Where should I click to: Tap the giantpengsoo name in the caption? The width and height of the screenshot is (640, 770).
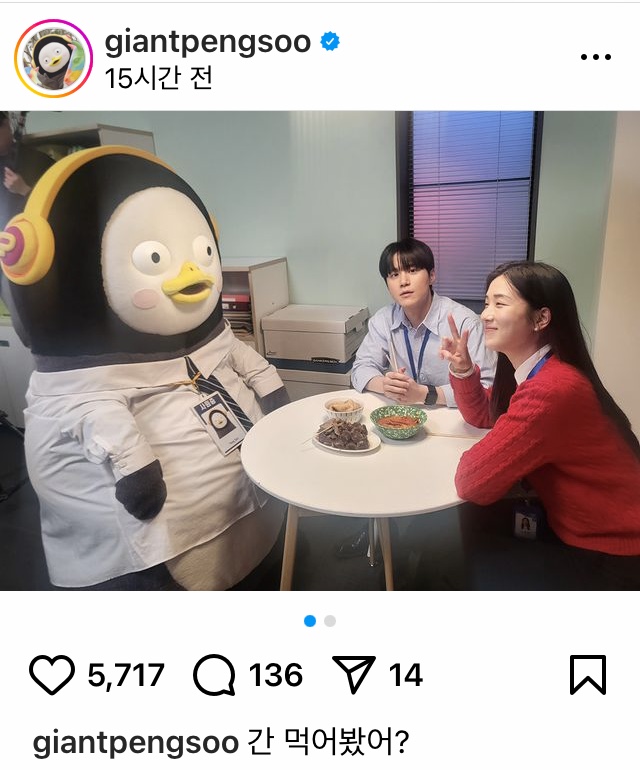(x=136, y=744)
